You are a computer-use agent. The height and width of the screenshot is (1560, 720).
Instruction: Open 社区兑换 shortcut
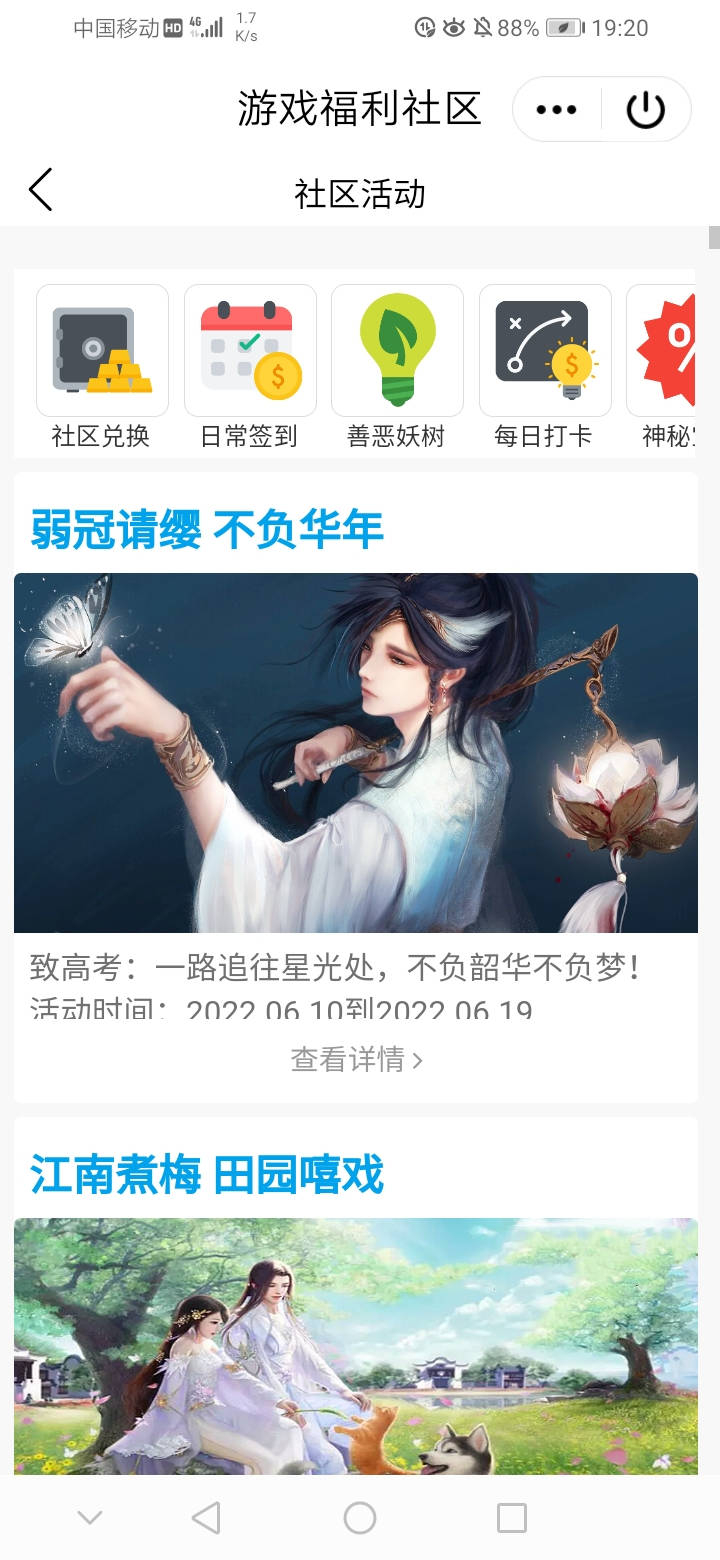click(x=102, y=365)
